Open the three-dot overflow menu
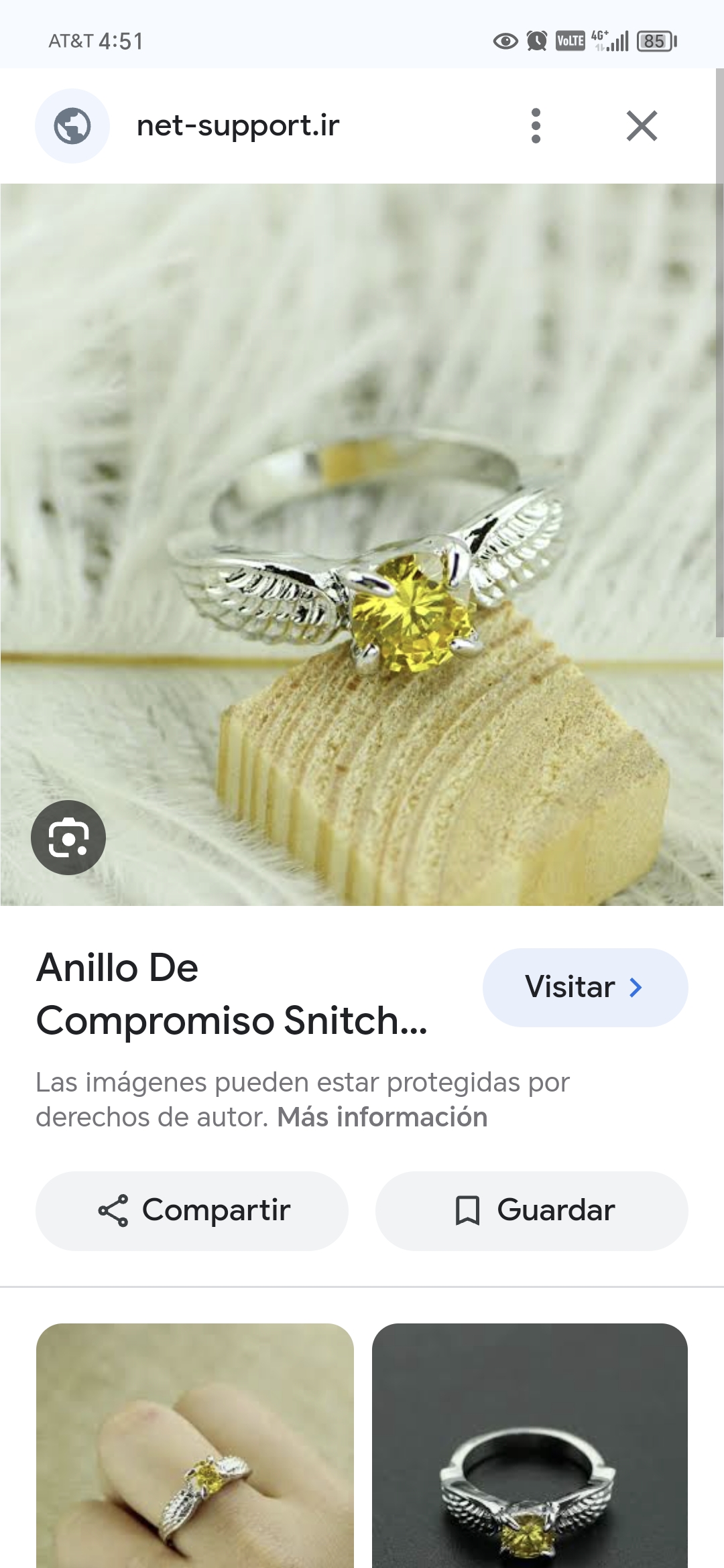This screenshot has width=724, height=1568. point(536,126)
